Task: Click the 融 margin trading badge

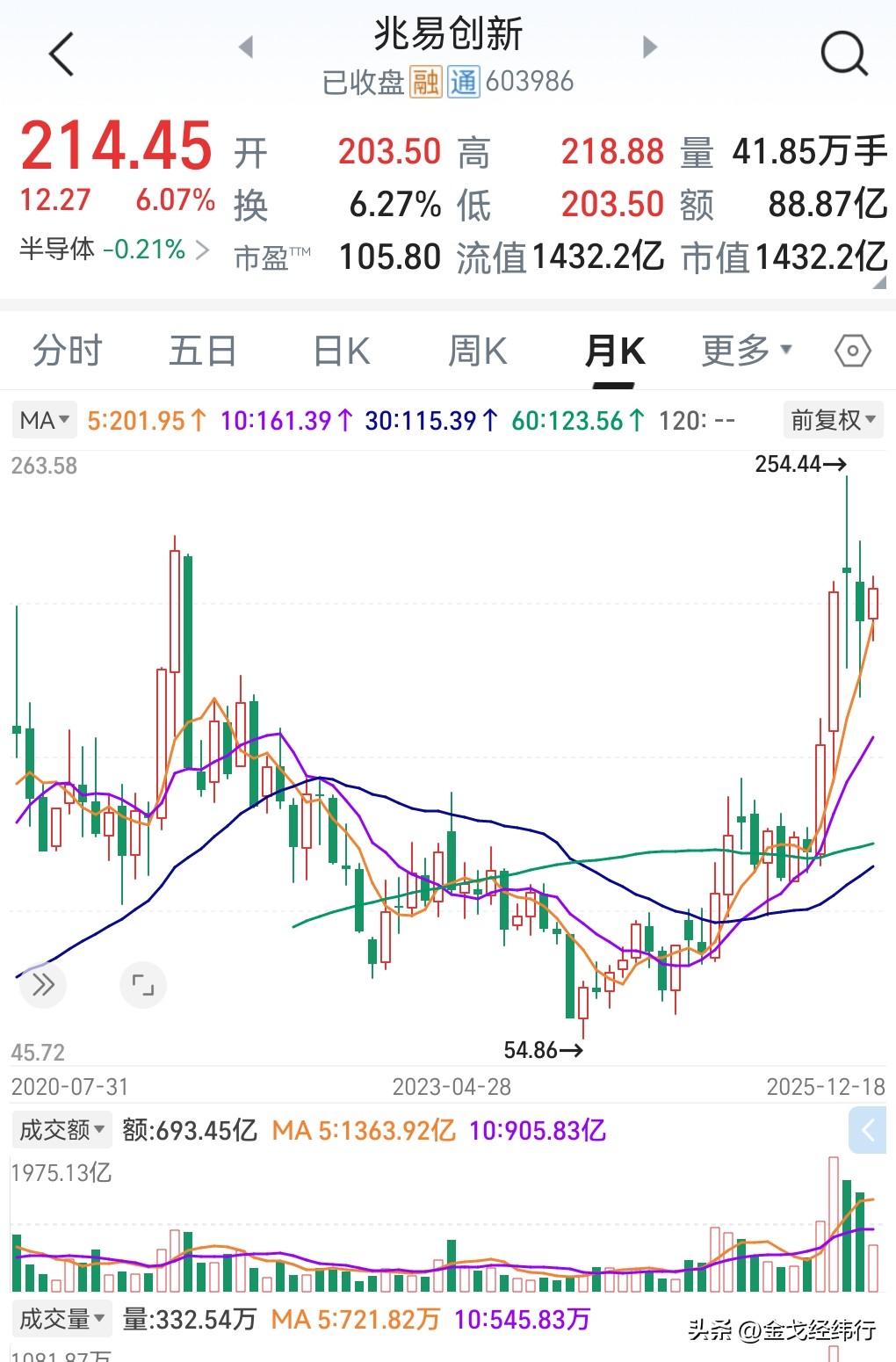Action: [424, 82]
